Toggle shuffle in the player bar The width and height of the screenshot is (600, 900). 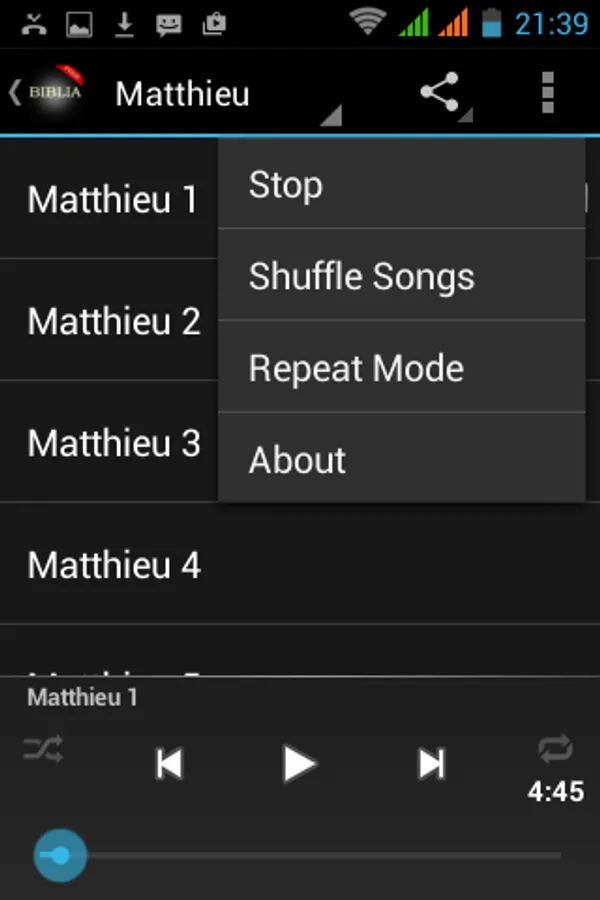44,748
